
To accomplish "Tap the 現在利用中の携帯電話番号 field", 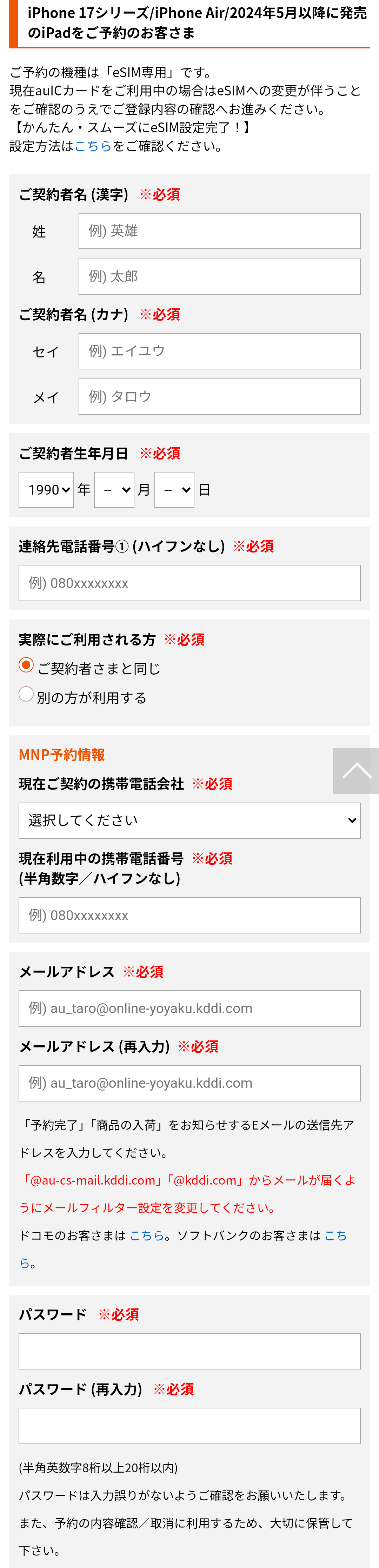I will pos(189,916).
